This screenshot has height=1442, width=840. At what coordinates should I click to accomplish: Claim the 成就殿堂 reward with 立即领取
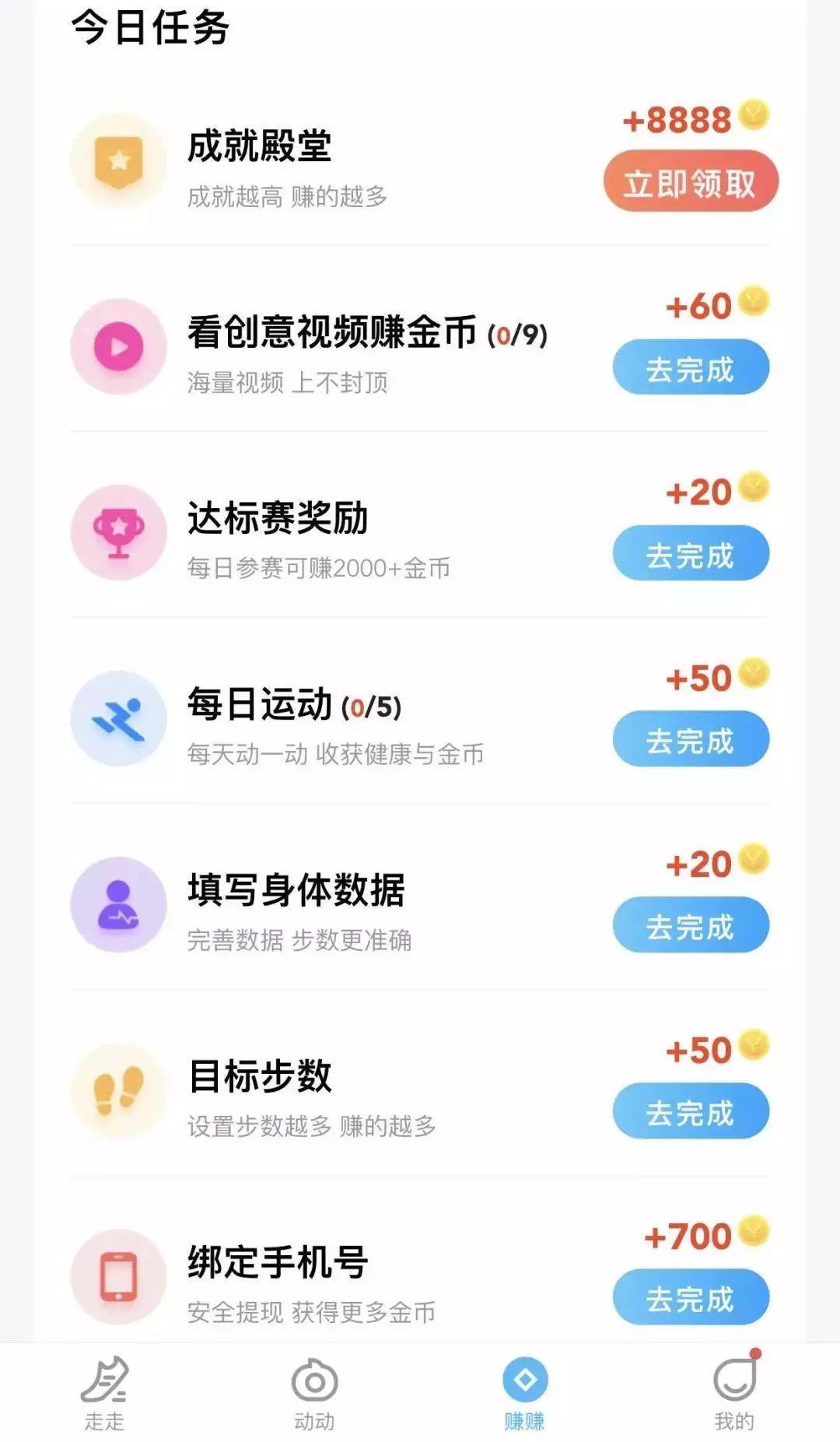691,181
